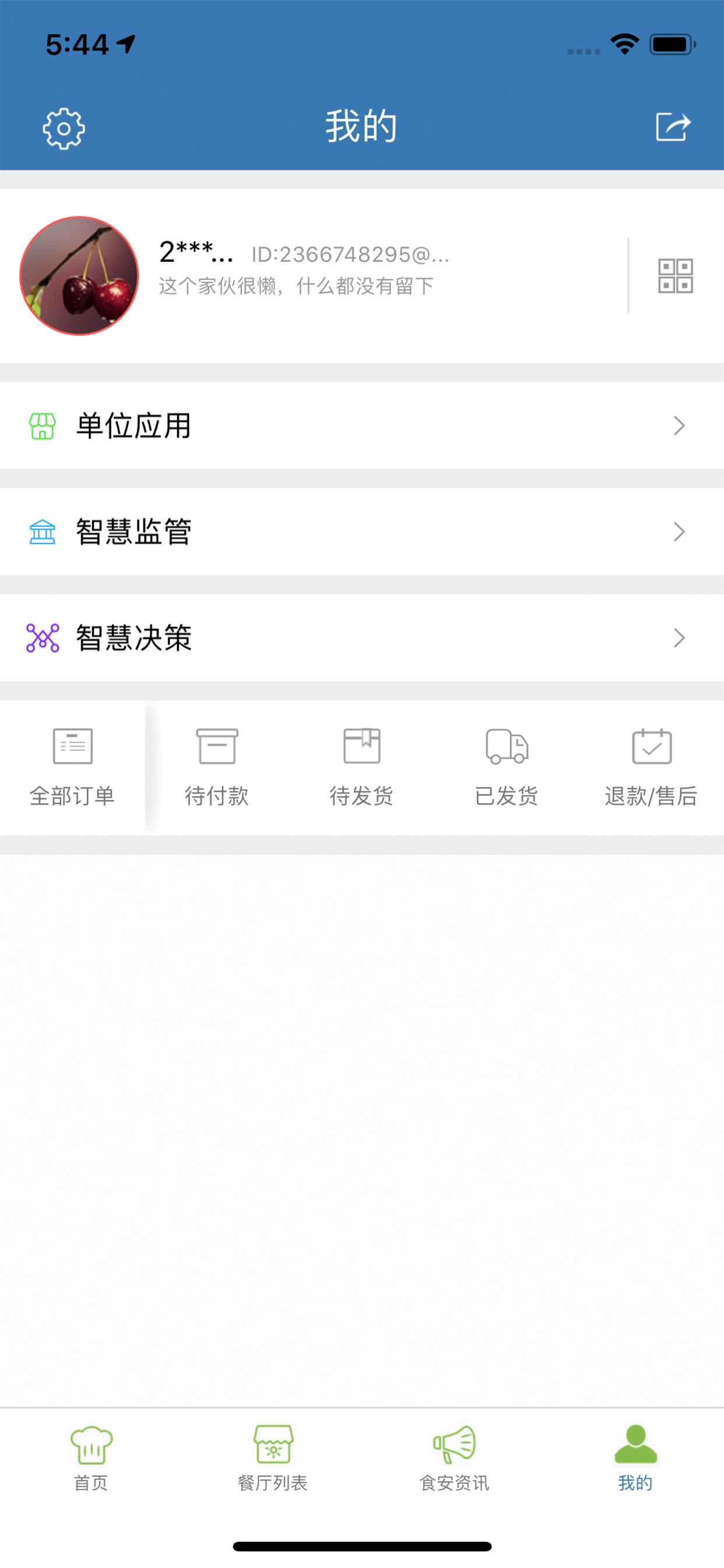Screen dimensions: 724x1568
Task: Switch to the 首页 tab
Action: [x=92, y=1458]
